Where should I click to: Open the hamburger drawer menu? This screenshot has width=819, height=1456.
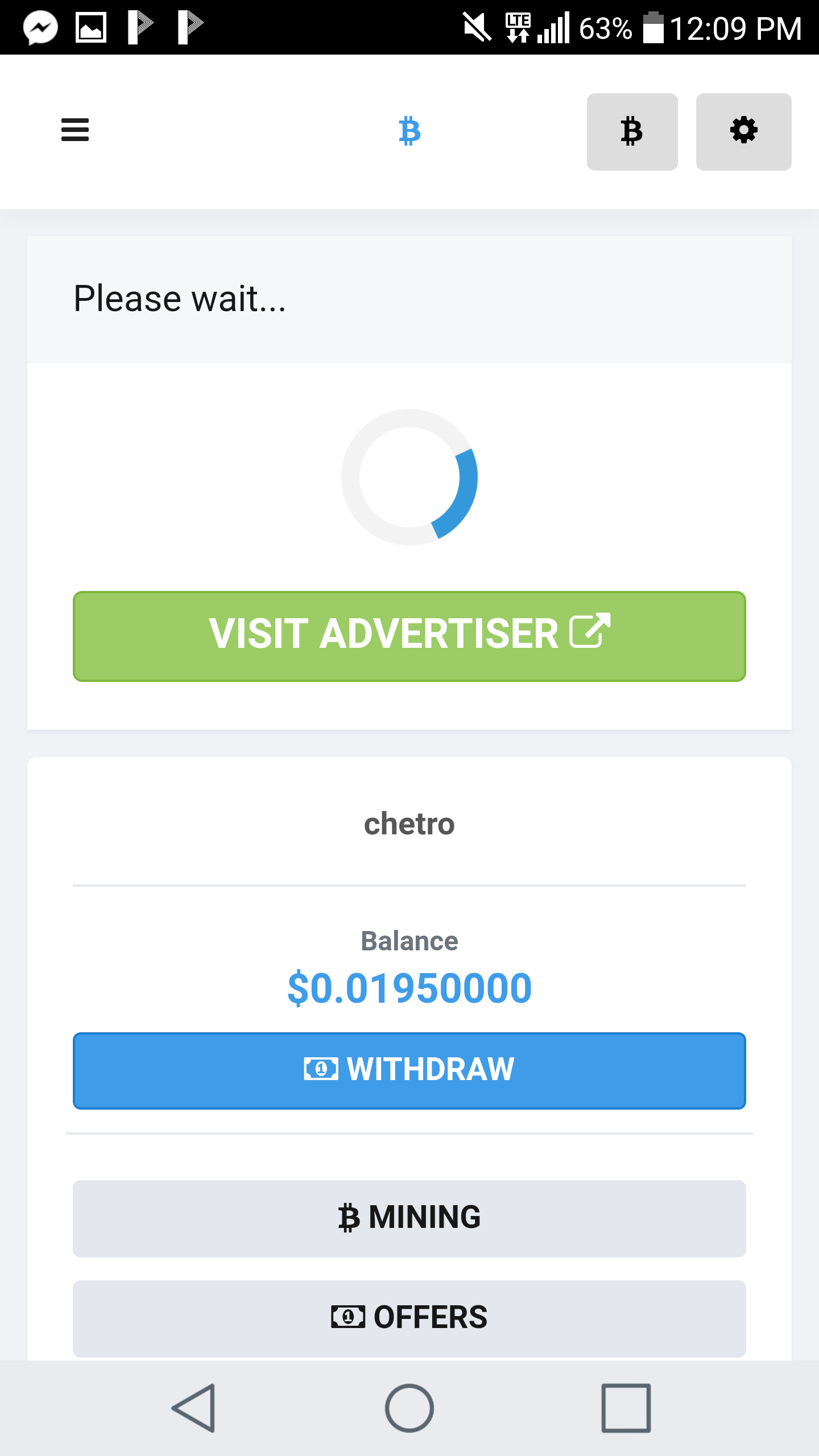(75, 130)
